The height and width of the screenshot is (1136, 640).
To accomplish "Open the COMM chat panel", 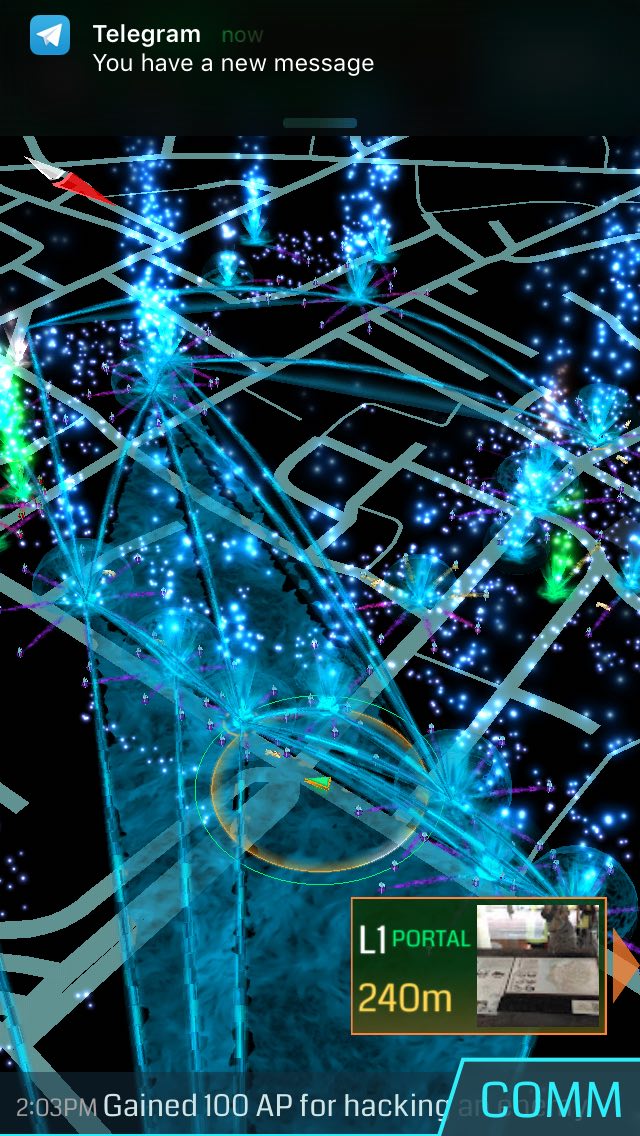I will [552, 1100].
